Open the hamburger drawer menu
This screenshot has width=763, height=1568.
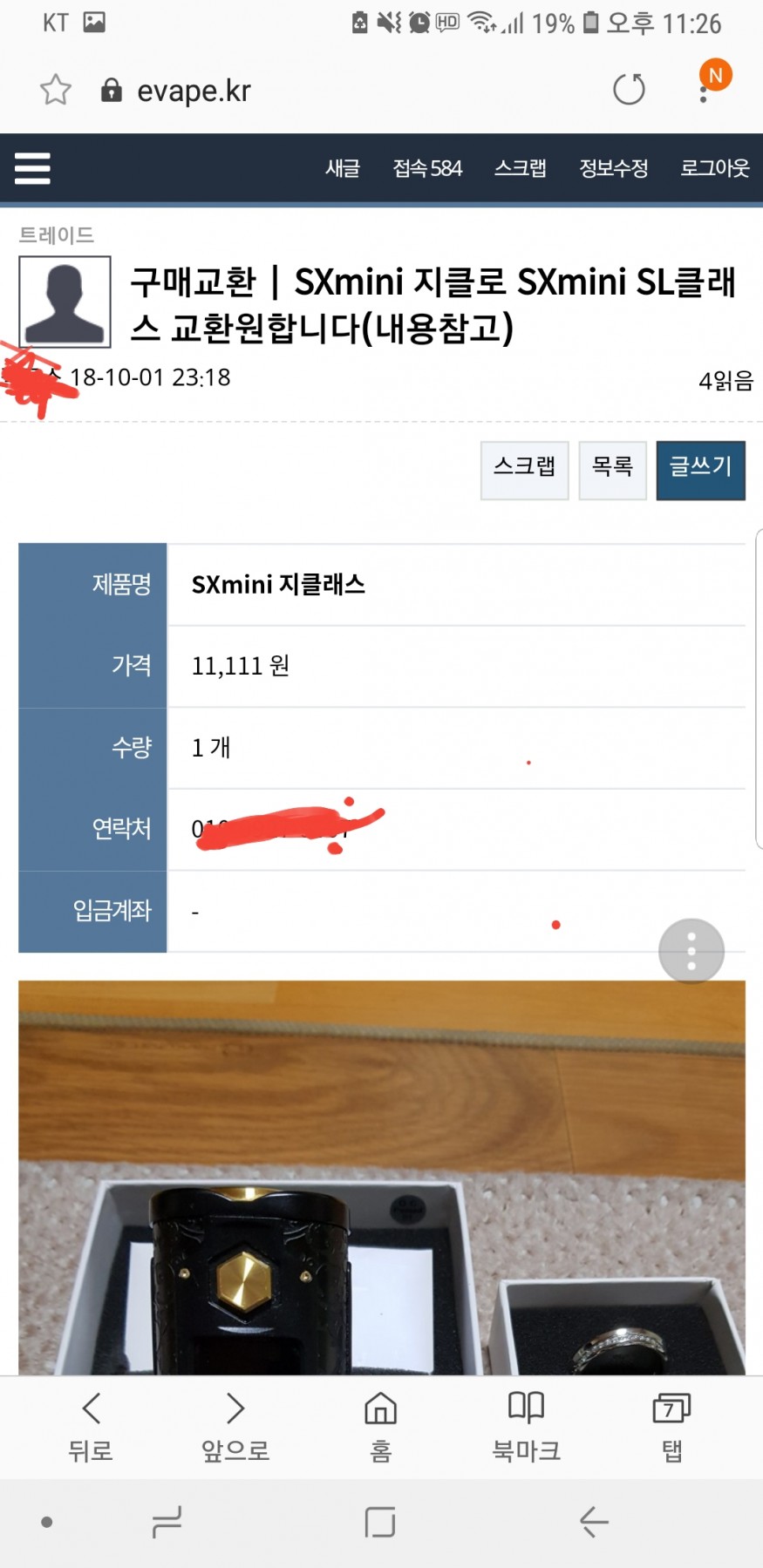(x=32, y=168)
